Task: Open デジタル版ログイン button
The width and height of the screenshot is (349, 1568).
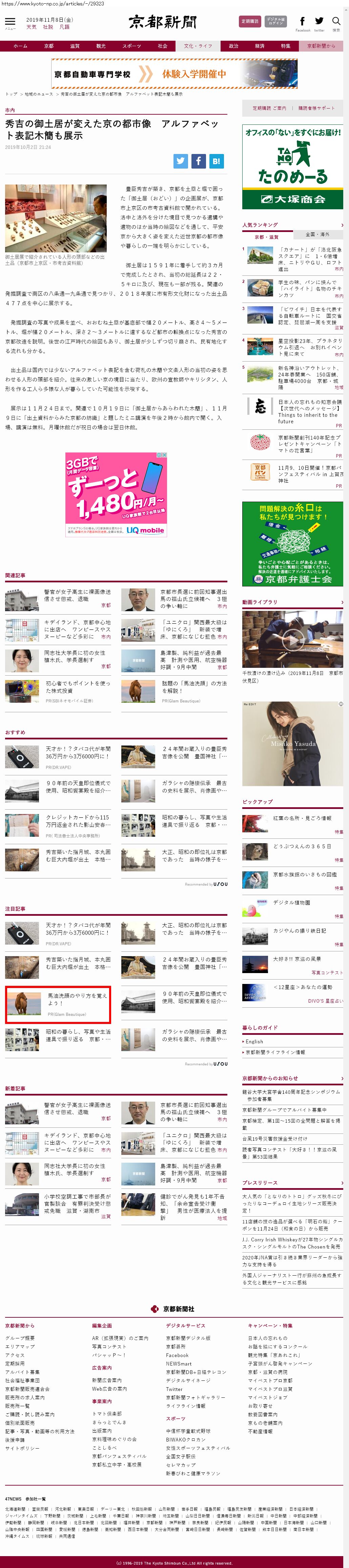Action: pyautogui.click(x=275, y=21)
